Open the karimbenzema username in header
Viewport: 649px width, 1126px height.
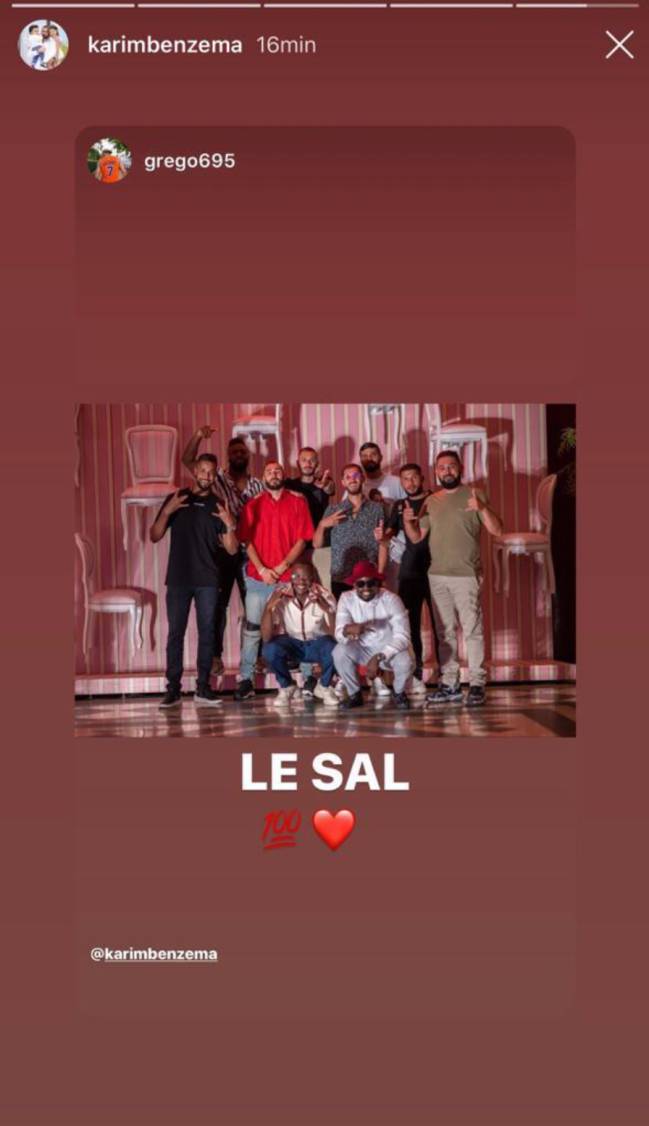165,46
